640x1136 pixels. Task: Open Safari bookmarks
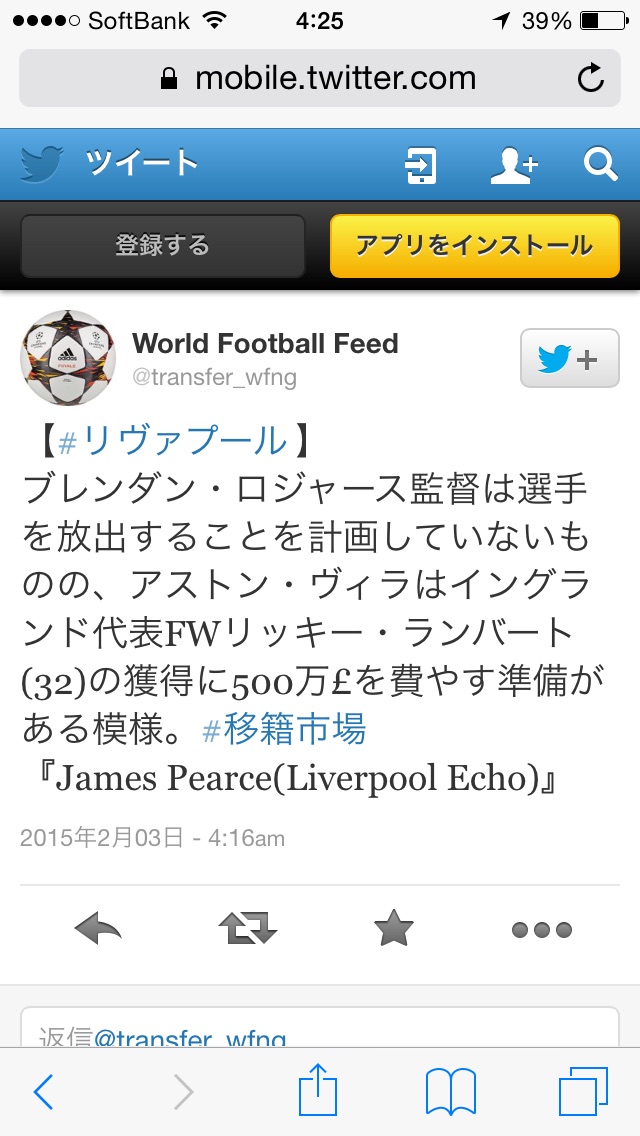pyautogui.click(x=451, y=1091)
